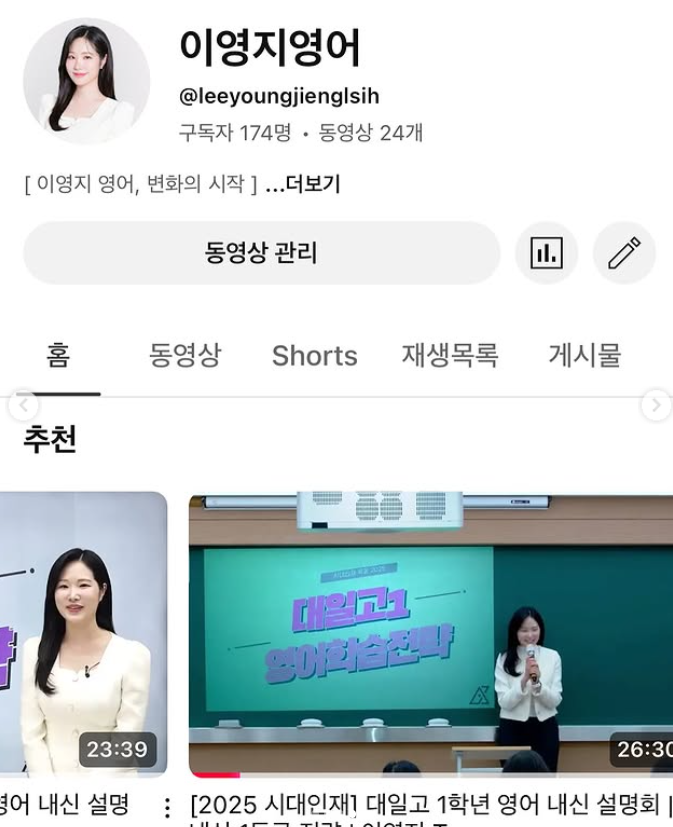Open the 재생목록 tab
The image size is (673, 827).
click(450, 355)
